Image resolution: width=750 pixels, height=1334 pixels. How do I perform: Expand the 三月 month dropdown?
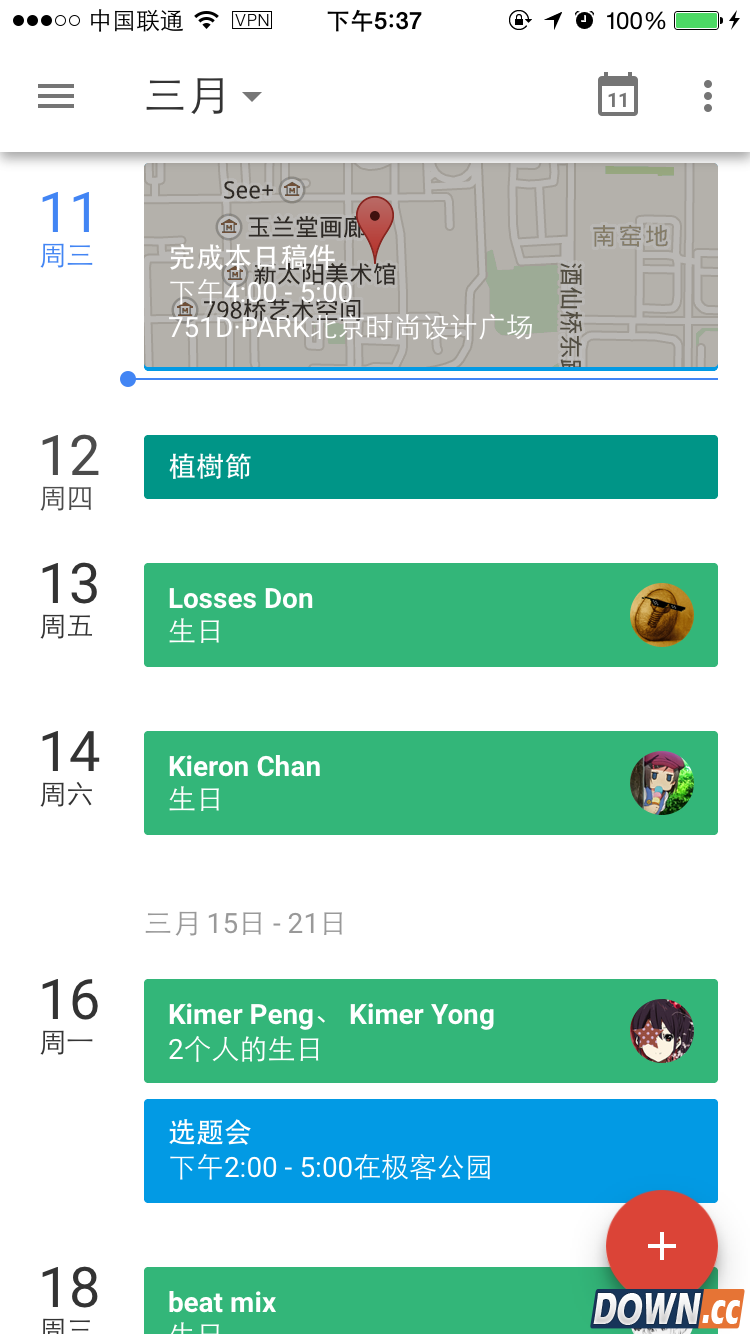coord(204,96)
